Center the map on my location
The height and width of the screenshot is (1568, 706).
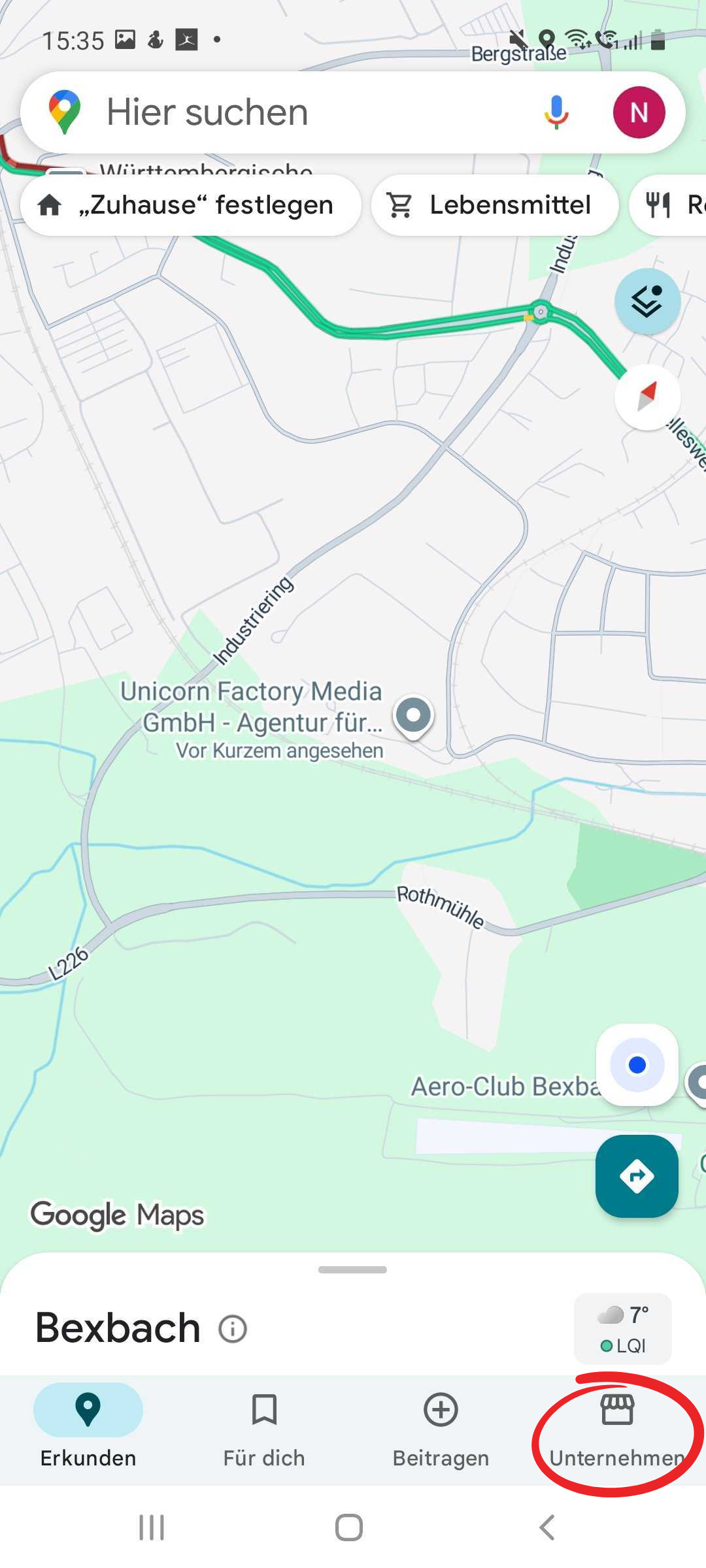pos(637,1065)
